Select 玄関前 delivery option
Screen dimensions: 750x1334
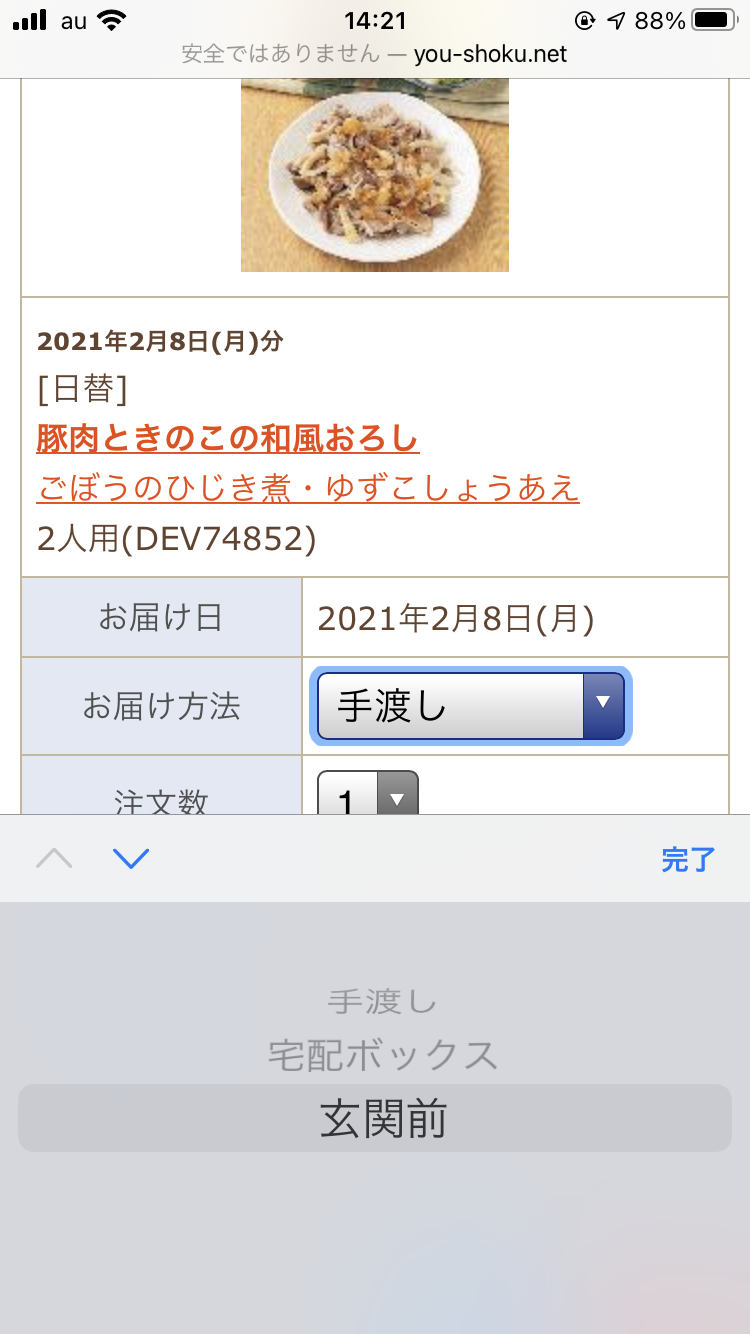click(x=382, y=1118)
